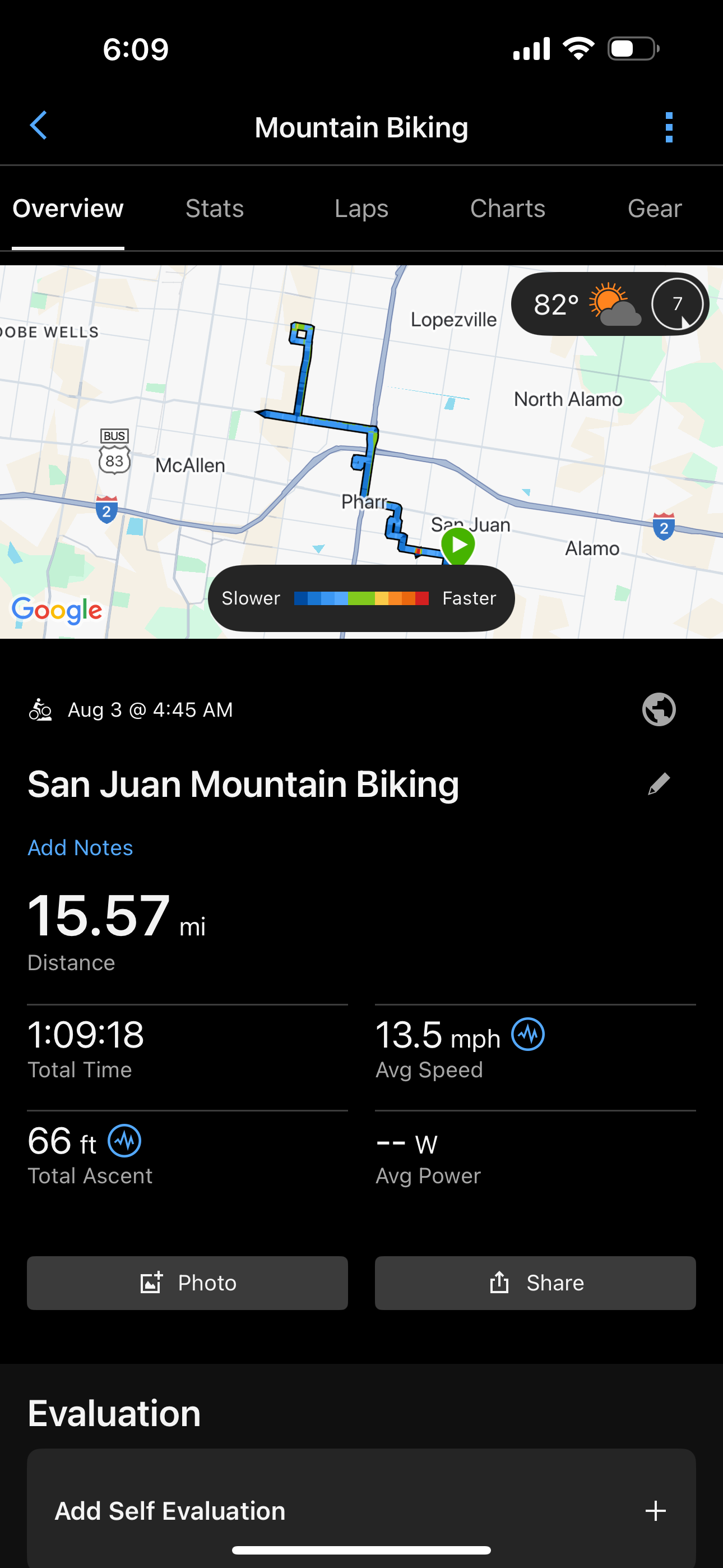Share this mountain biking activity
Image resolution: width=723 pixels, height=1568 pixels.
click(535, 1283)
